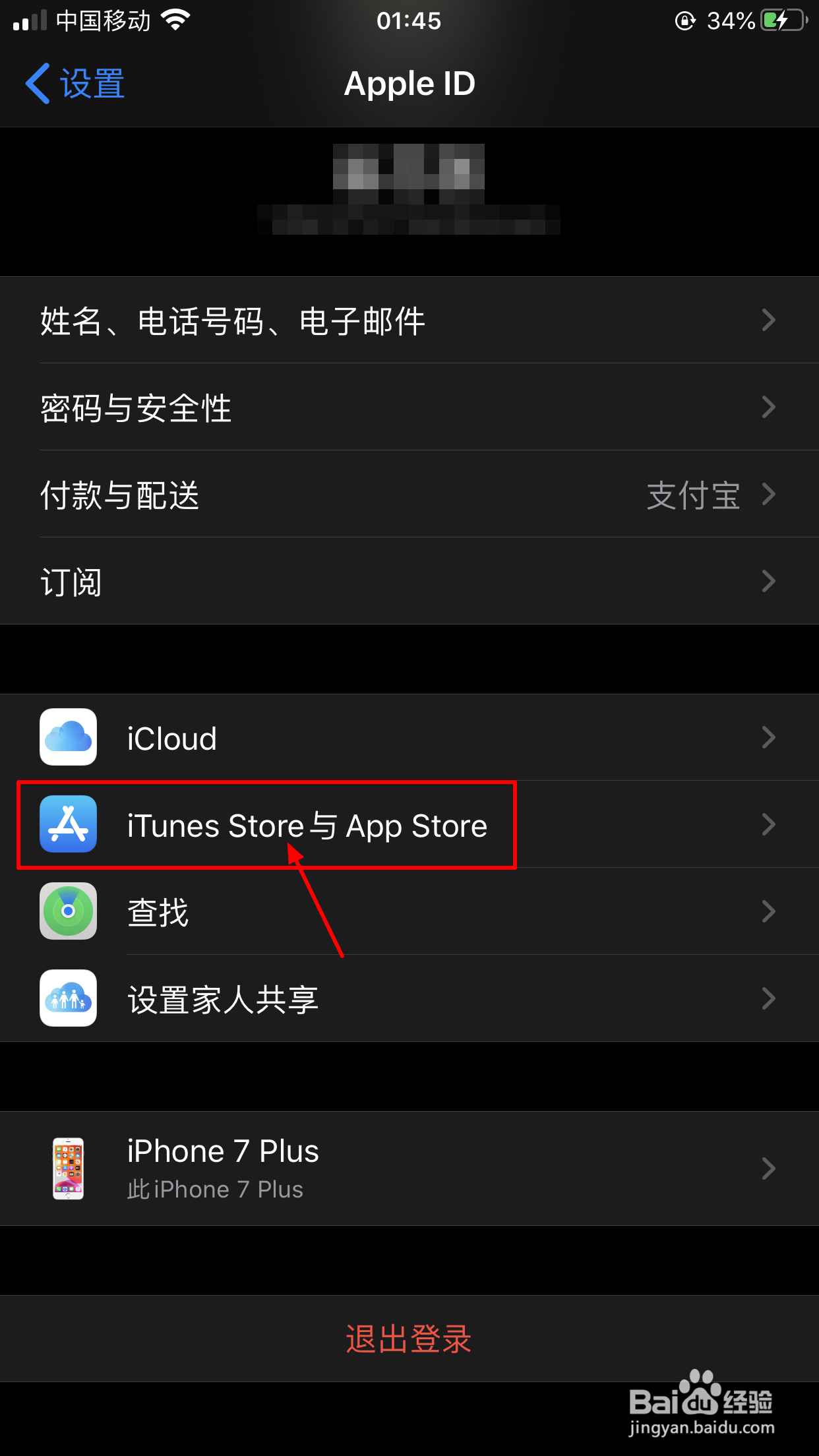Tap the back chevron next to 设置

38,83
